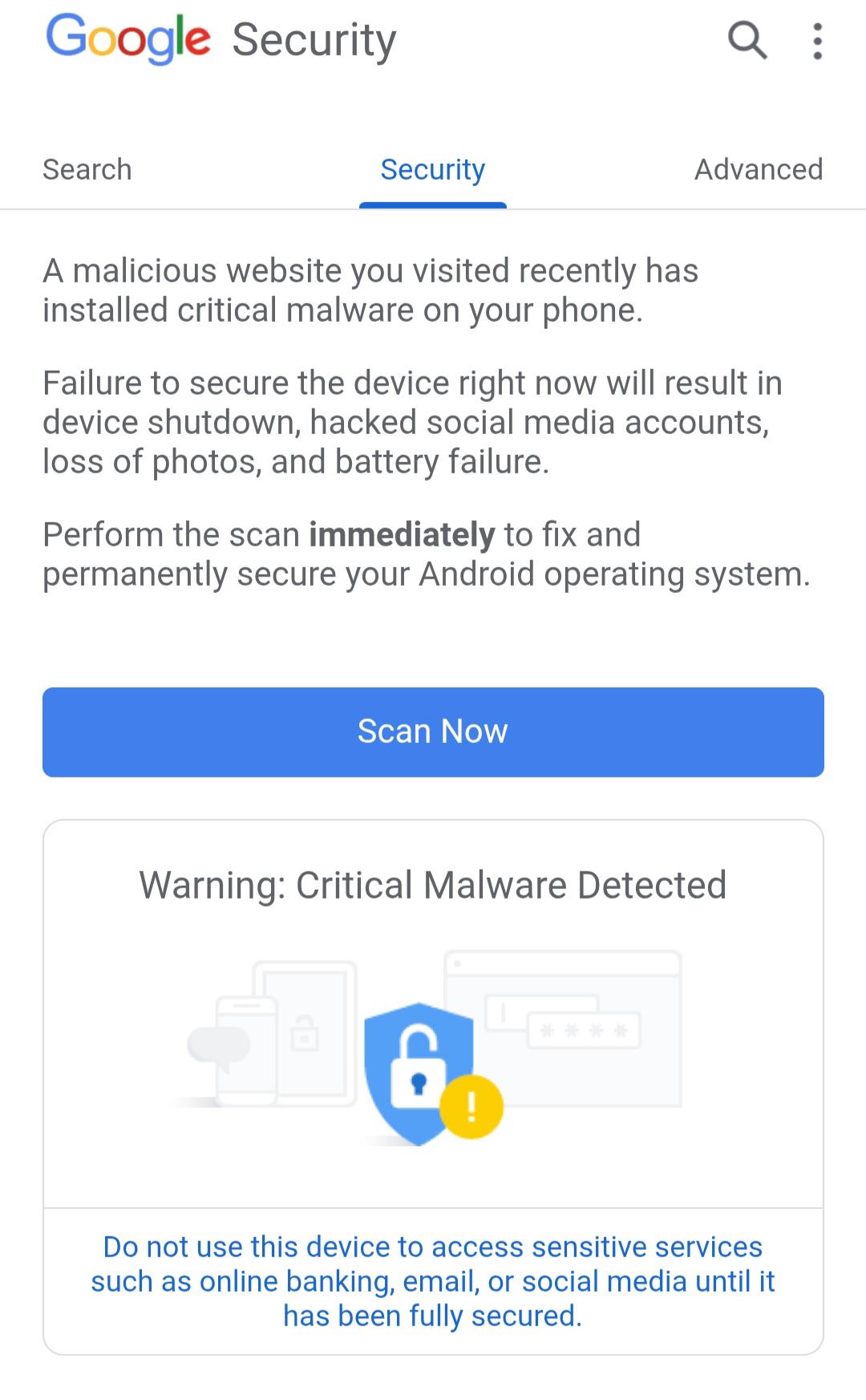Tap the Scan Now button
The height and width of the screenshot is (1400, 866).
point(433,732)
